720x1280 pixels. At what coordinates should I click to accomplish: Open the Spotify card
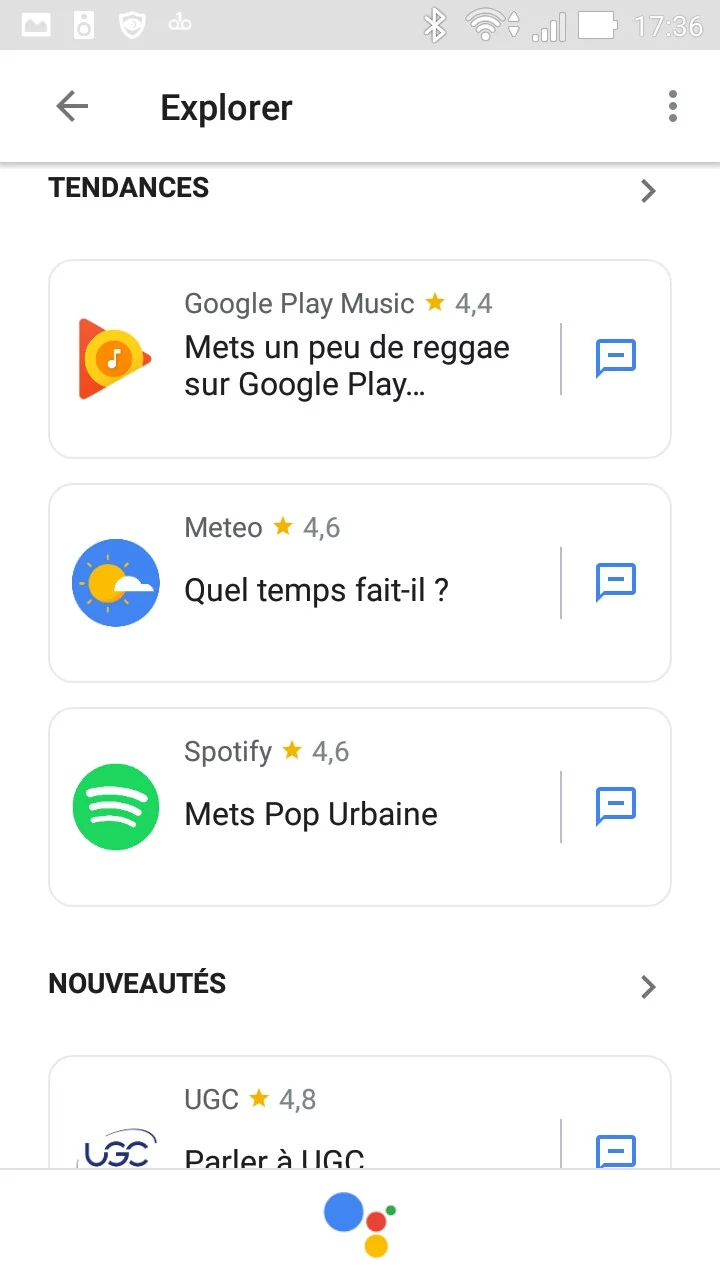click(305, 807)
